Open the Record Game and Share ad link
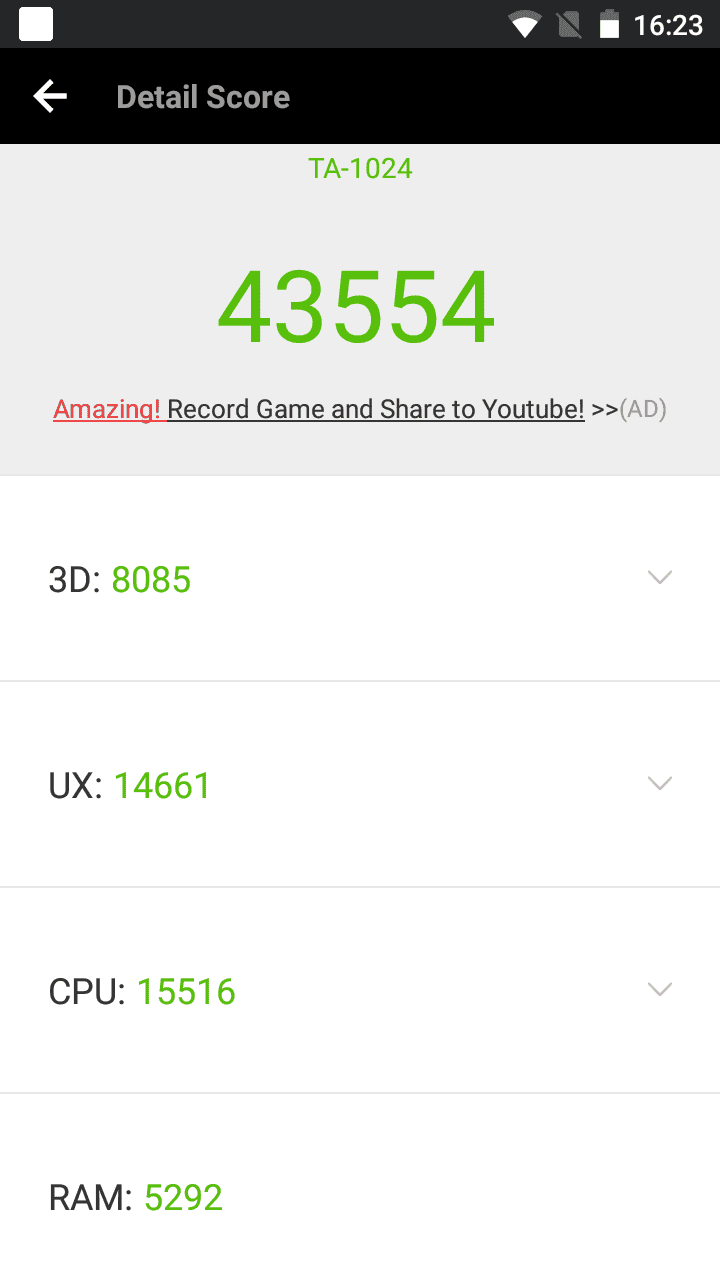 pyautogui.click(x=360, y=409)
